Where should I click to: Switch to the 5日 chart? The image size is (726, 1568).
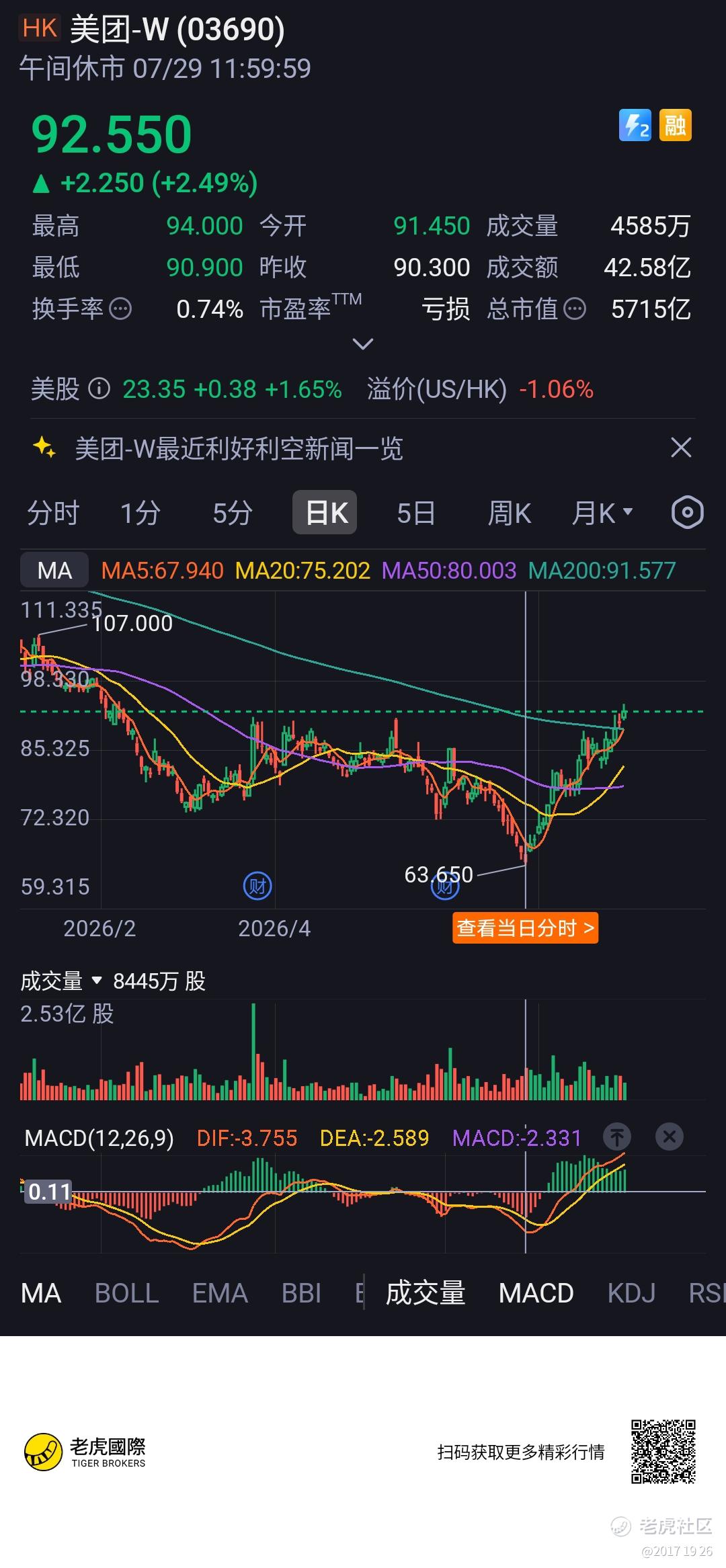click(416, 513)
